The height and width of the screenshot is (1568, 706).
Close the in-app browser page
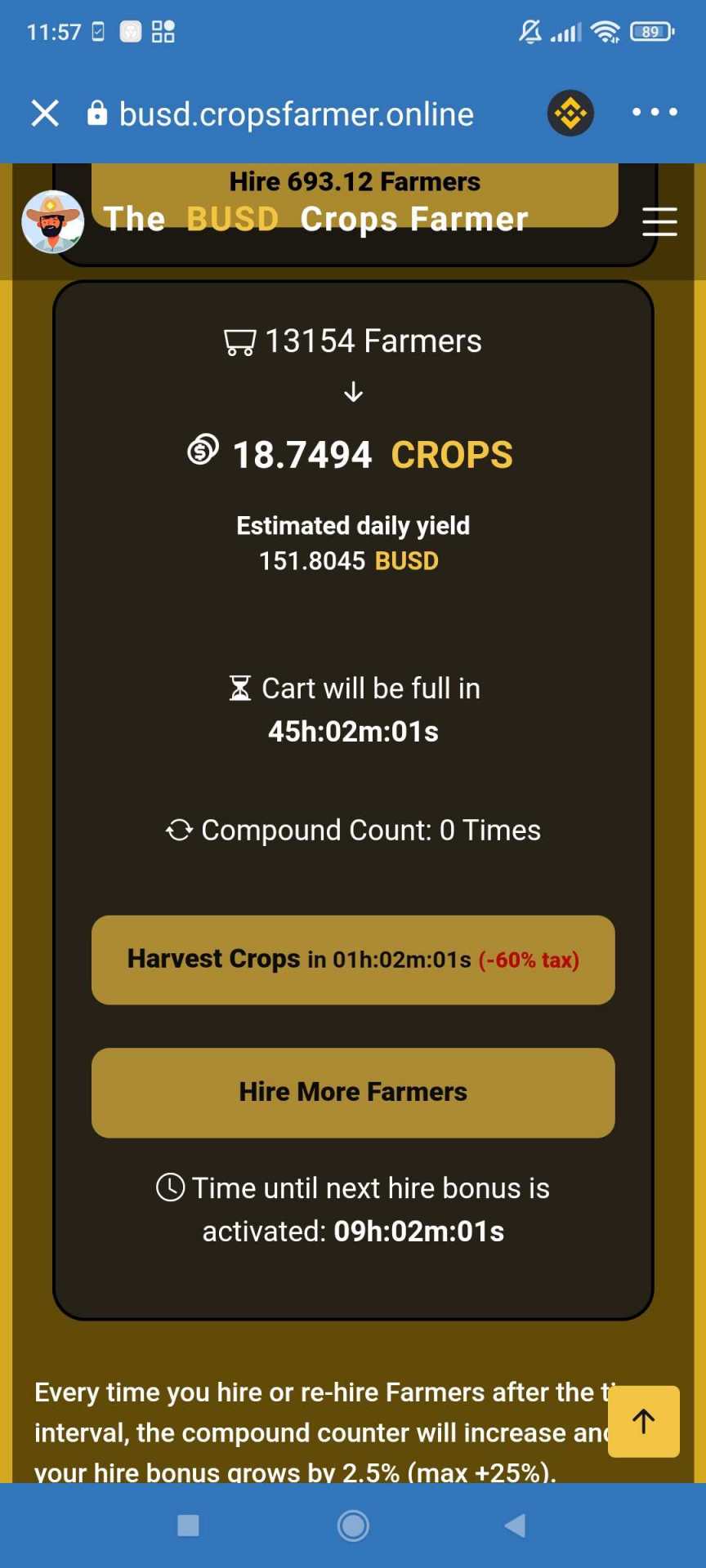(45, 114)
